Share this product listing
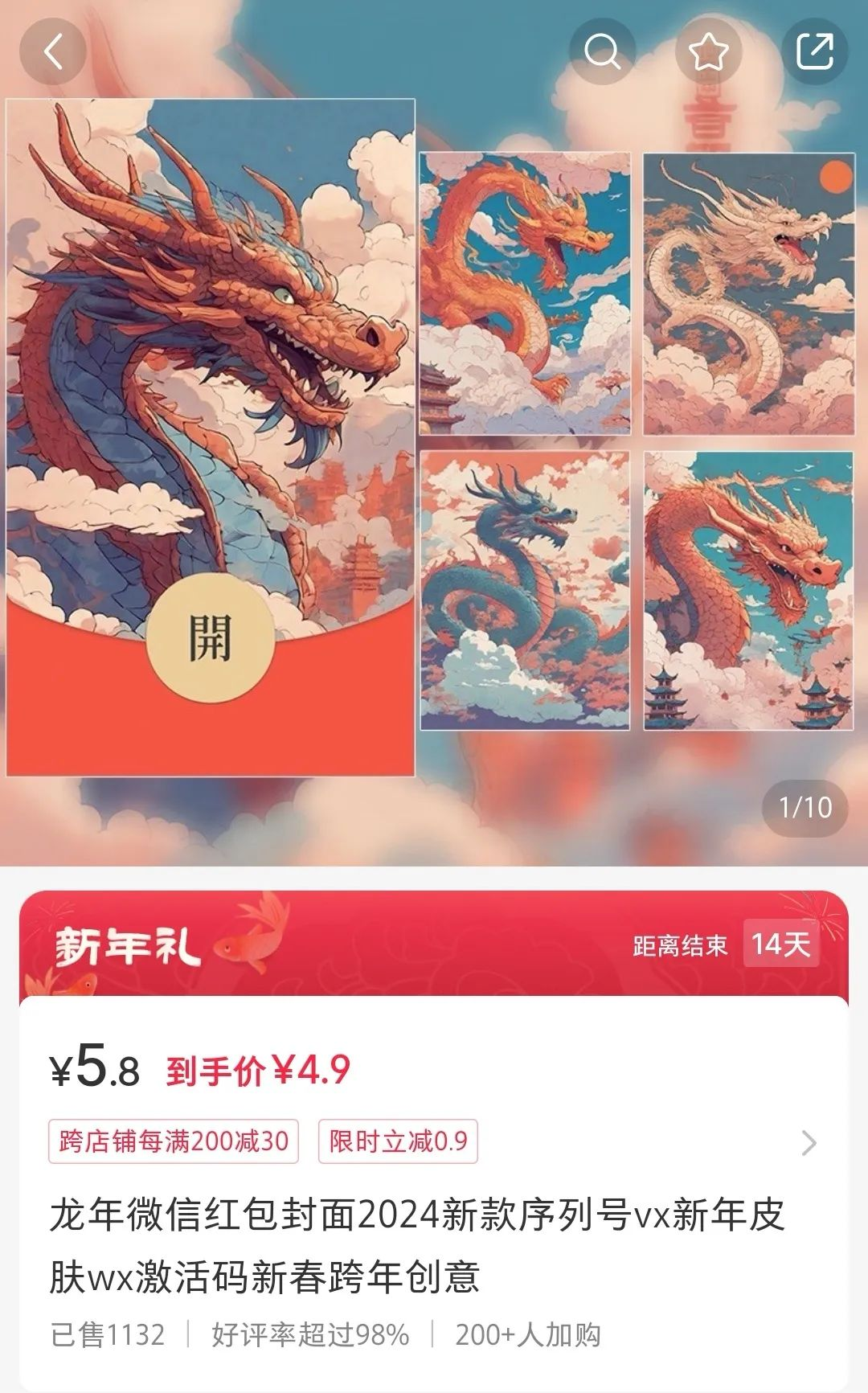 tap(814, 52)
